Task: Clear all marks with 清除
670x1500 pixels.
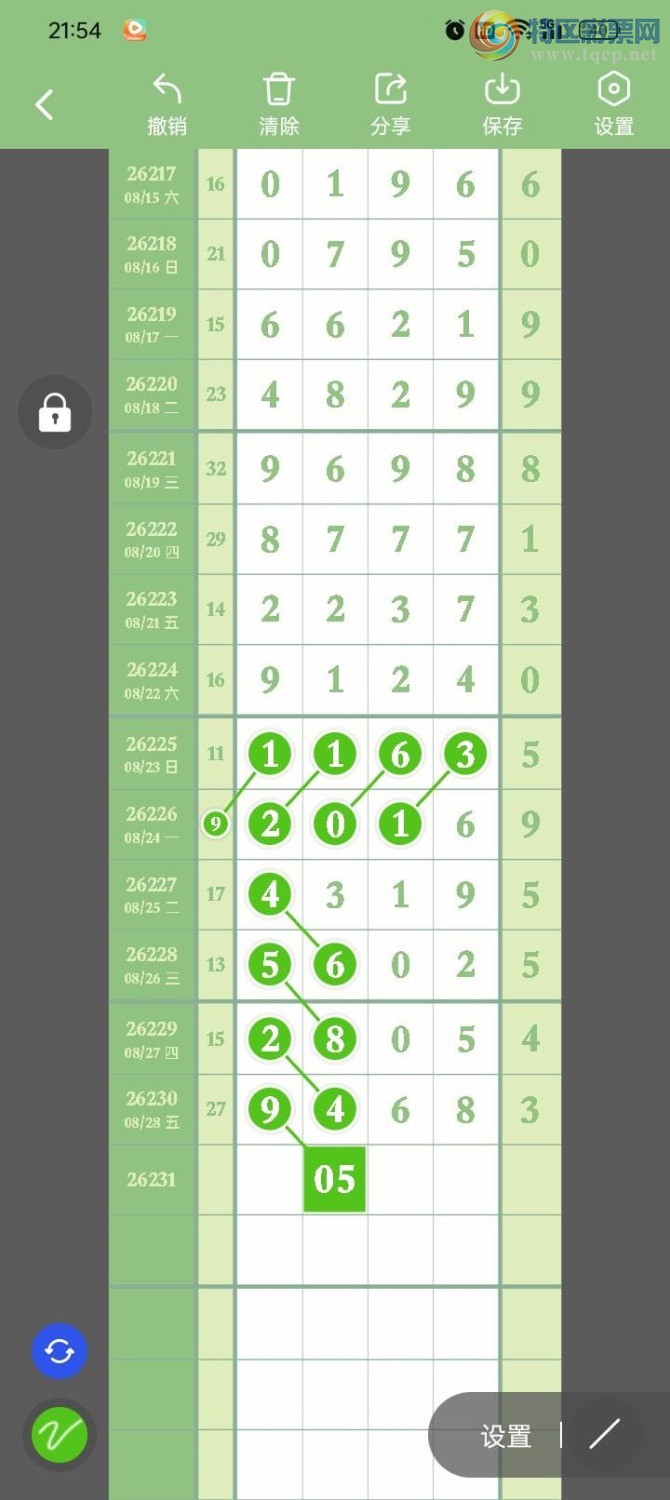Action: [278, 104]
